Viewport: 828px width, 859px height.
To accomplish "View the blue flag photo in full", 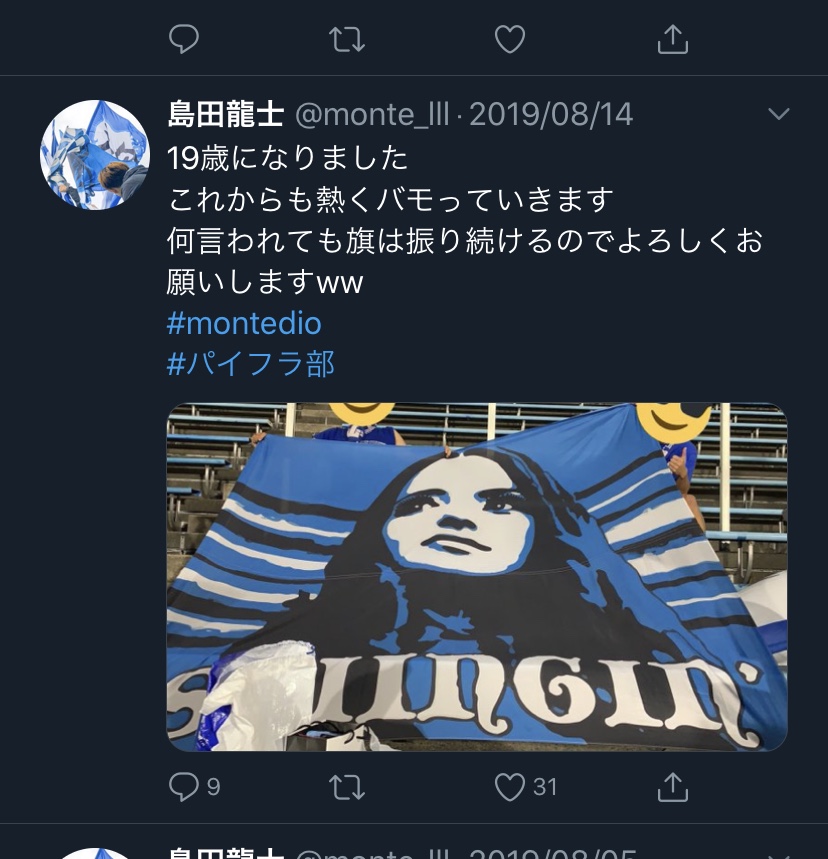I will 476,576.
